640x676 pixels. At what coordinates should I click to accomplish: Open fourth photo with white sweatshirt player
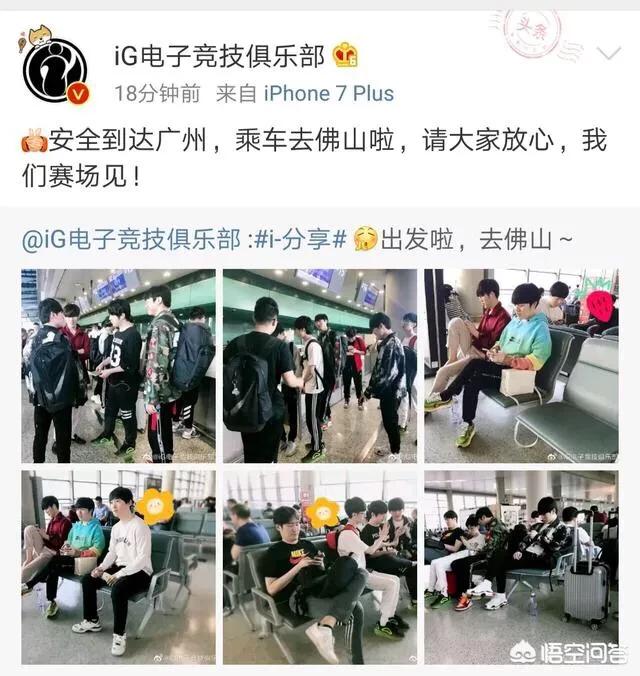tap(119, 567)
